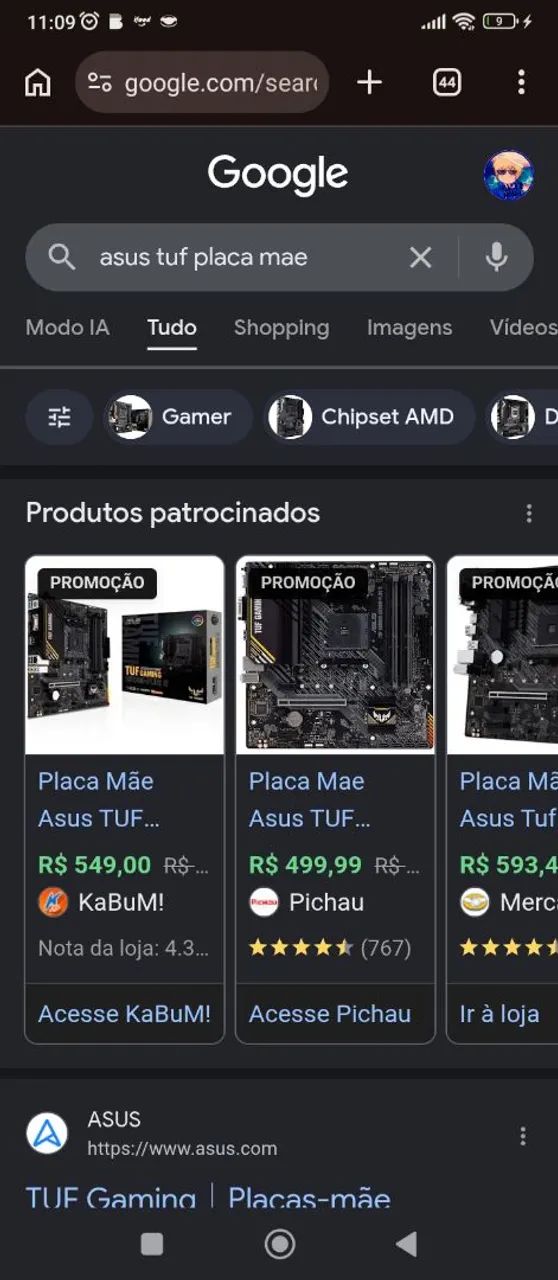Open a new browser tab
The image size is (558, 1280).
tap(369, 83)
